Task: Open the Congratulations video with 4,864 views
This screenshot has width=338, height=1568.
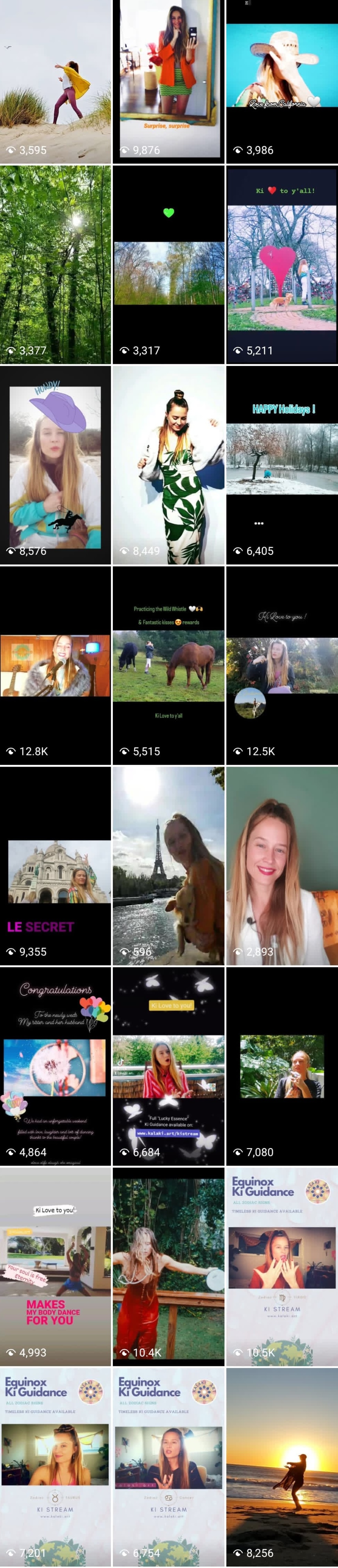Action: (55, 1066)
